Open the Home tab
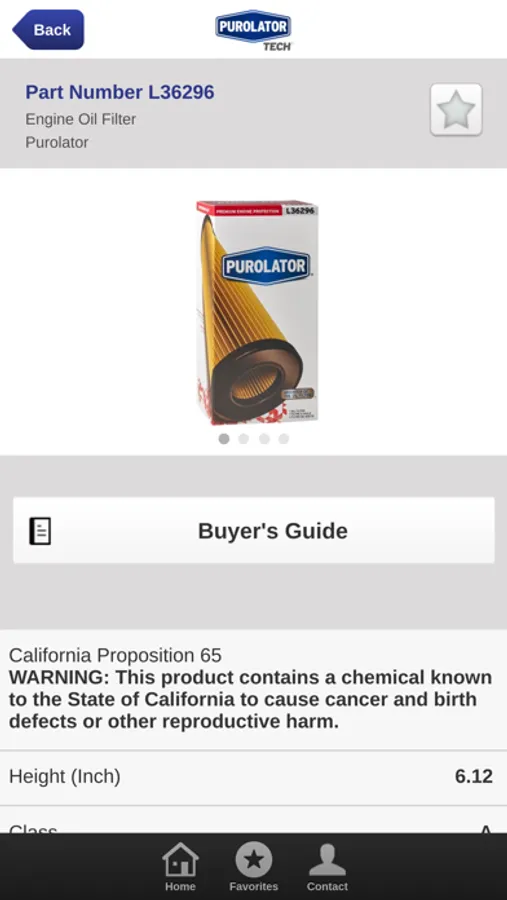507x900 pixels. pos(180,867)
